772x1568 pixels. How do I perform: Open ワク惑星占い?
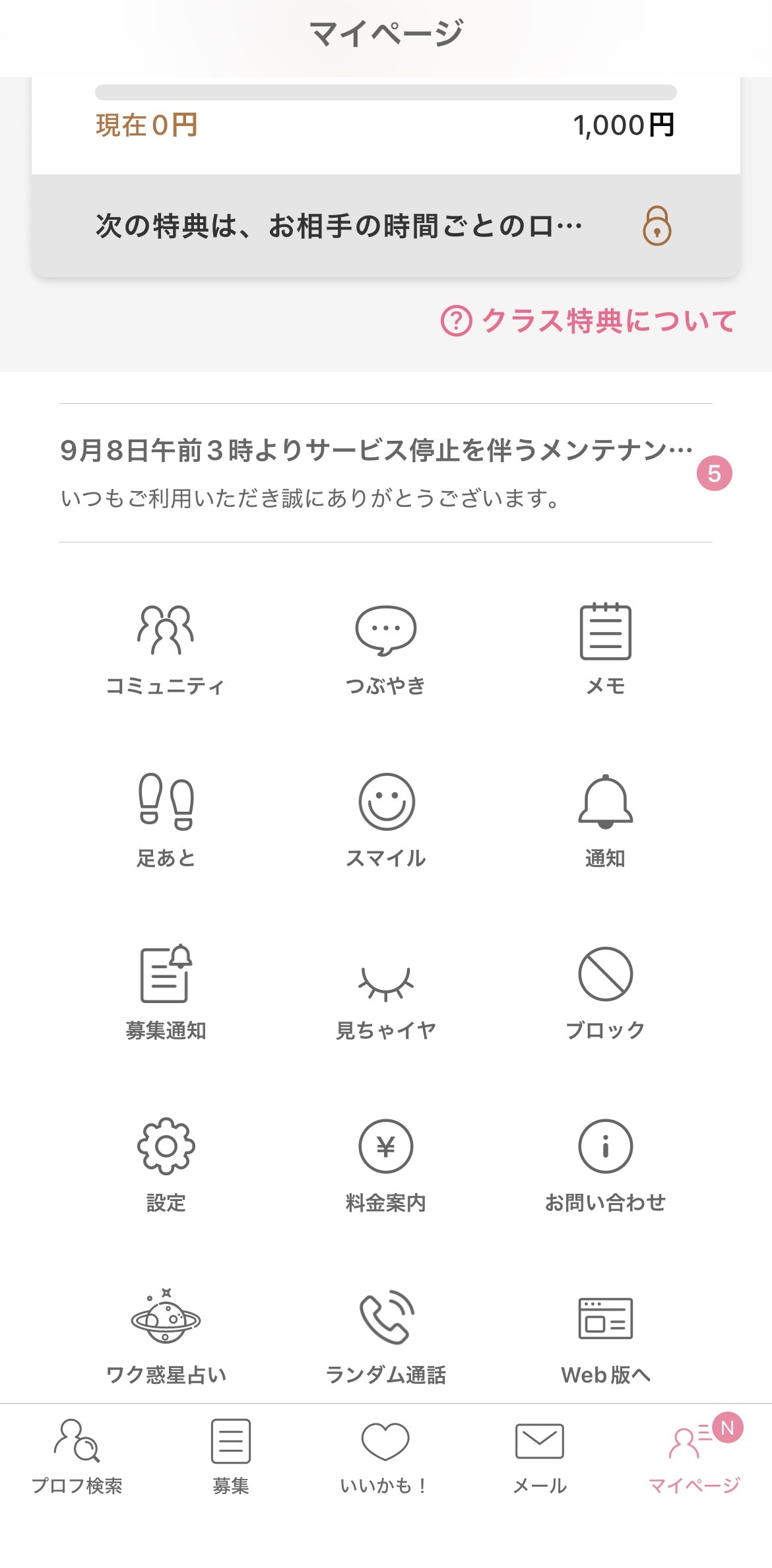(166, 1337)
